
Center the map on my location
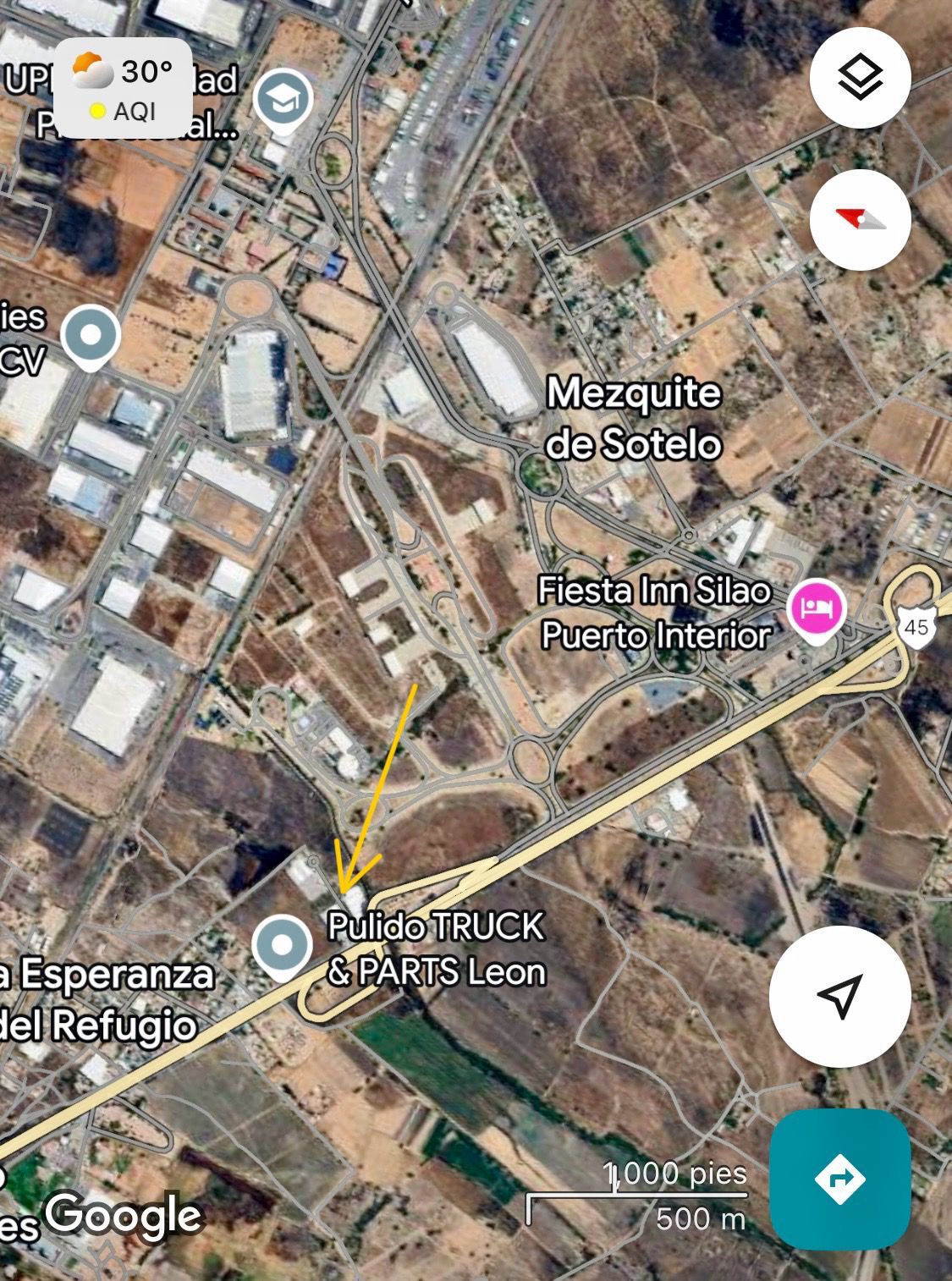[x=839, y=996]
